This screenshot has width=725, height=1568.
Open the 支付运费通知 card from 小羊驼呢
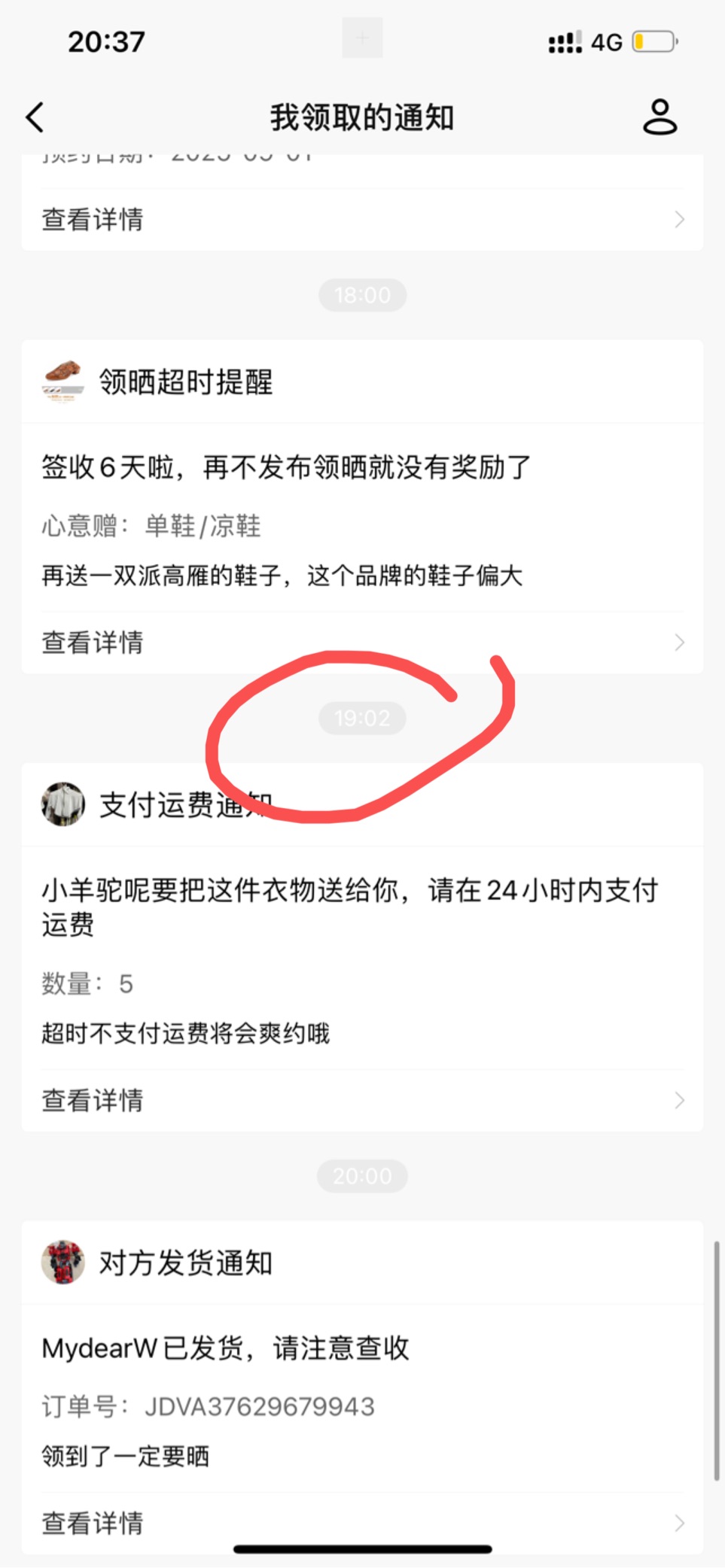click(362, 947)
